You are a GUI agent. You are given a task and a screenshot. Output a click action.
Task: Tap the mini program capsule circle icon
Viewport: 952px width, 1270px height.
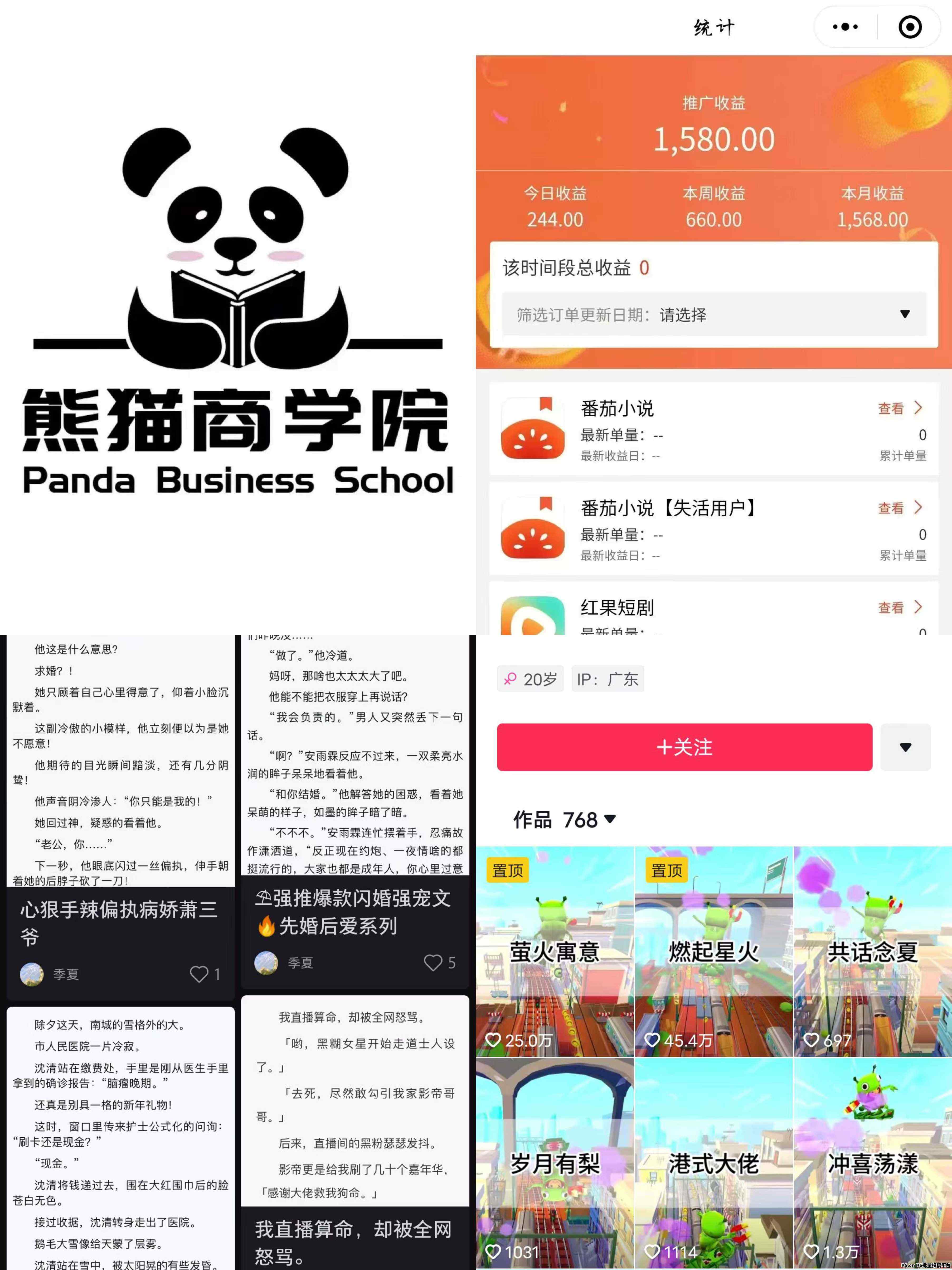click(x=910, y=26)
